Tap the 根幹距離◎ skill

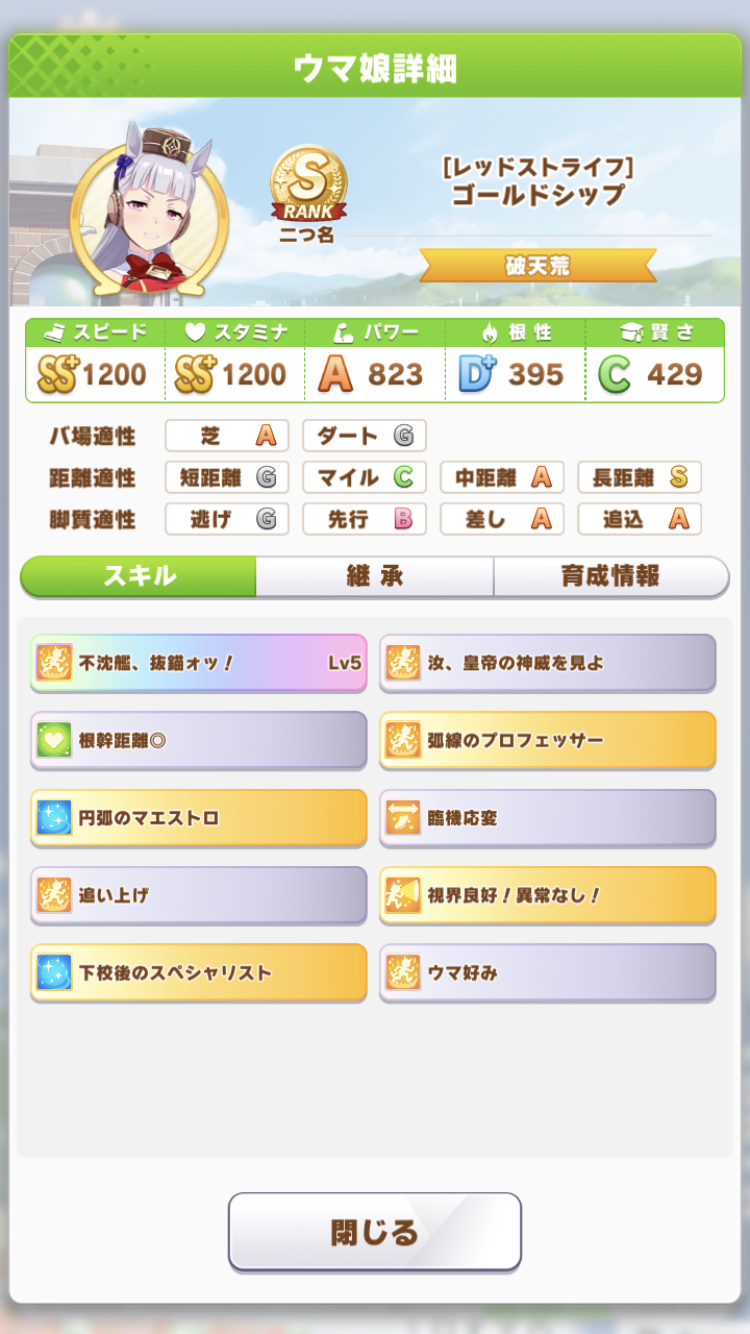click(199, 740)
